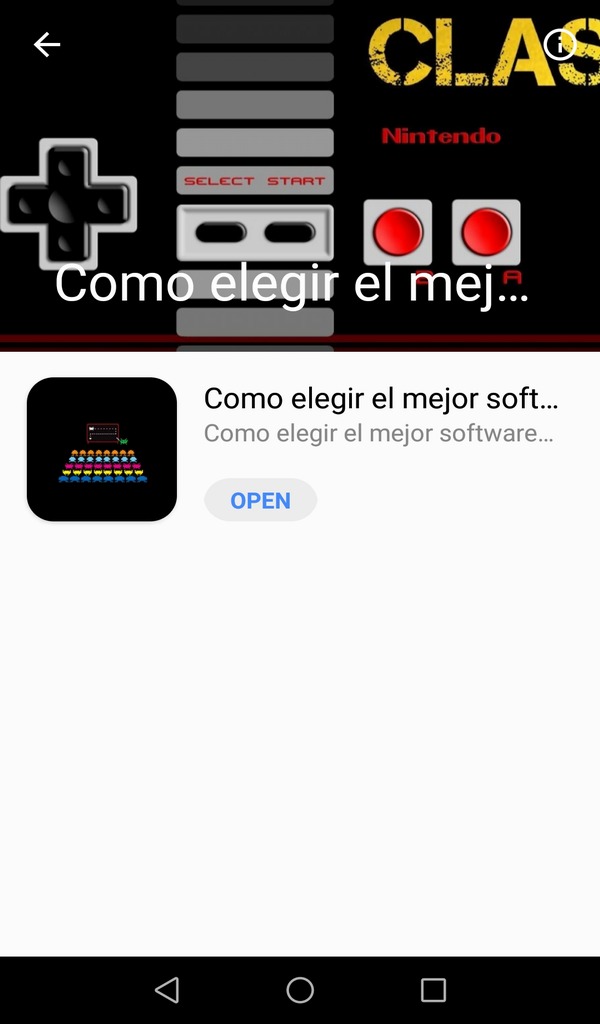Go back using the top arrow
The width and height of the screenshot is (600, 1024).
coord(47,45)
